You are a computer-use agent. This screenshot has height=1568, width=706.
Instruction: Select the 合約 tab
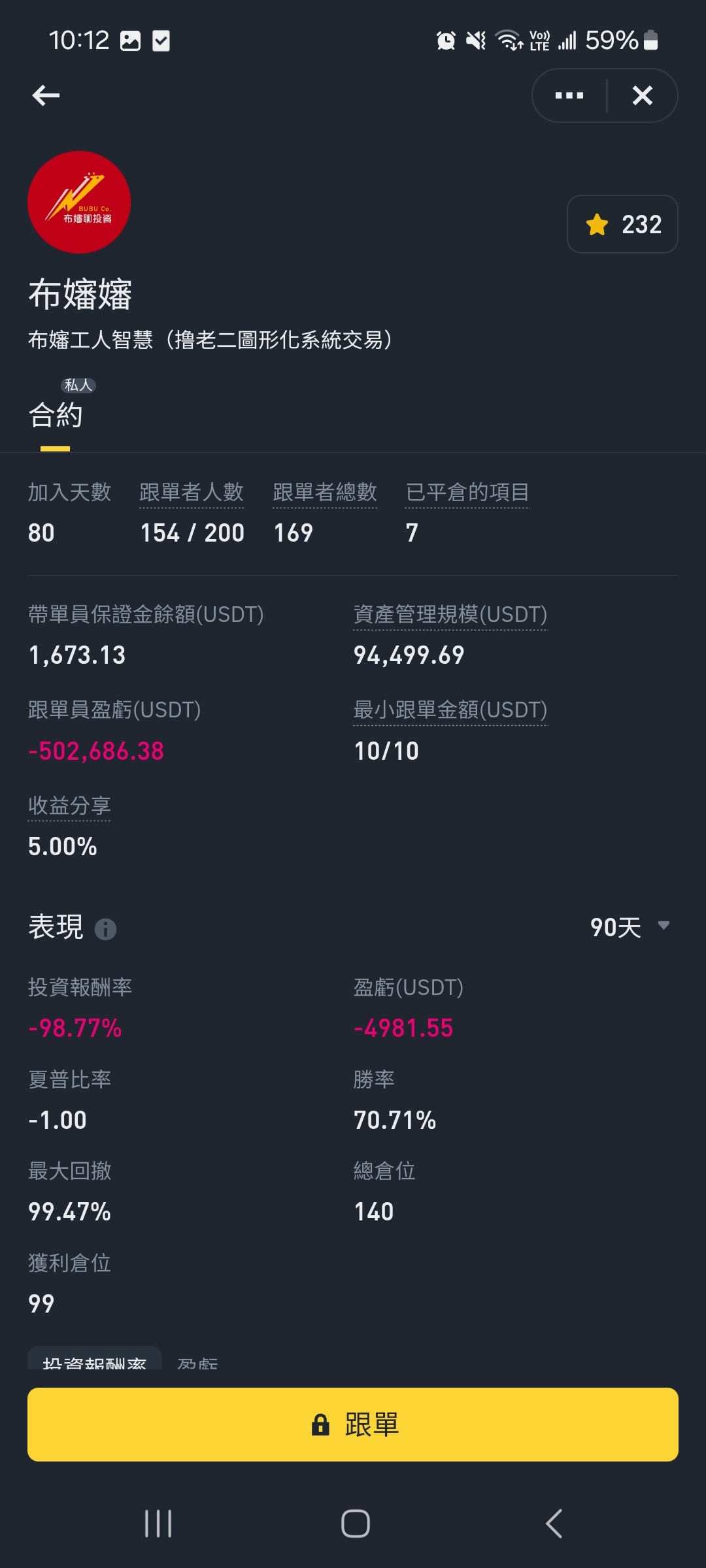coord(56,415)
